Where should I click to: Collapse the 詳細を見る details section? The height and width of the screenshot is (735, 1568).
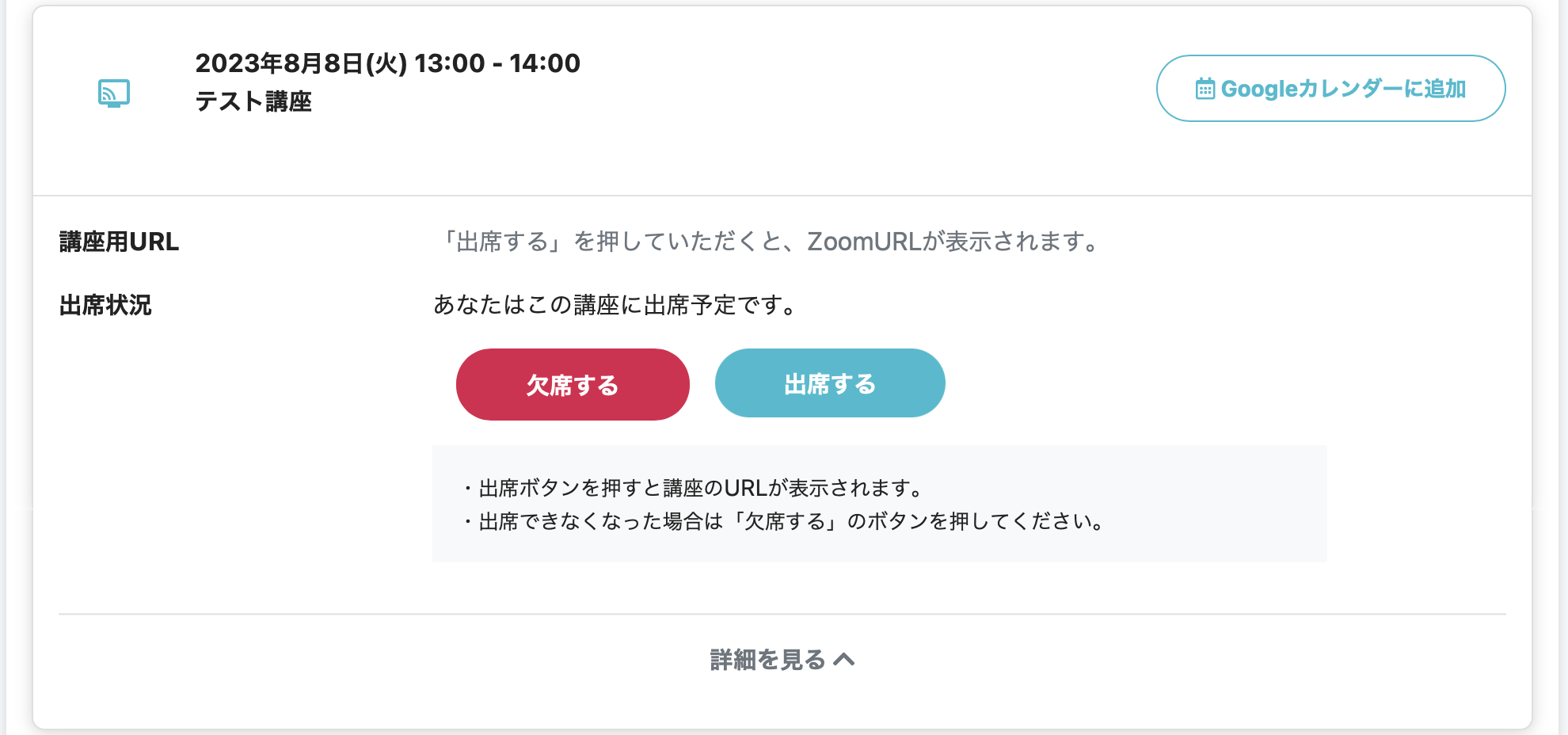coord(782,659)
